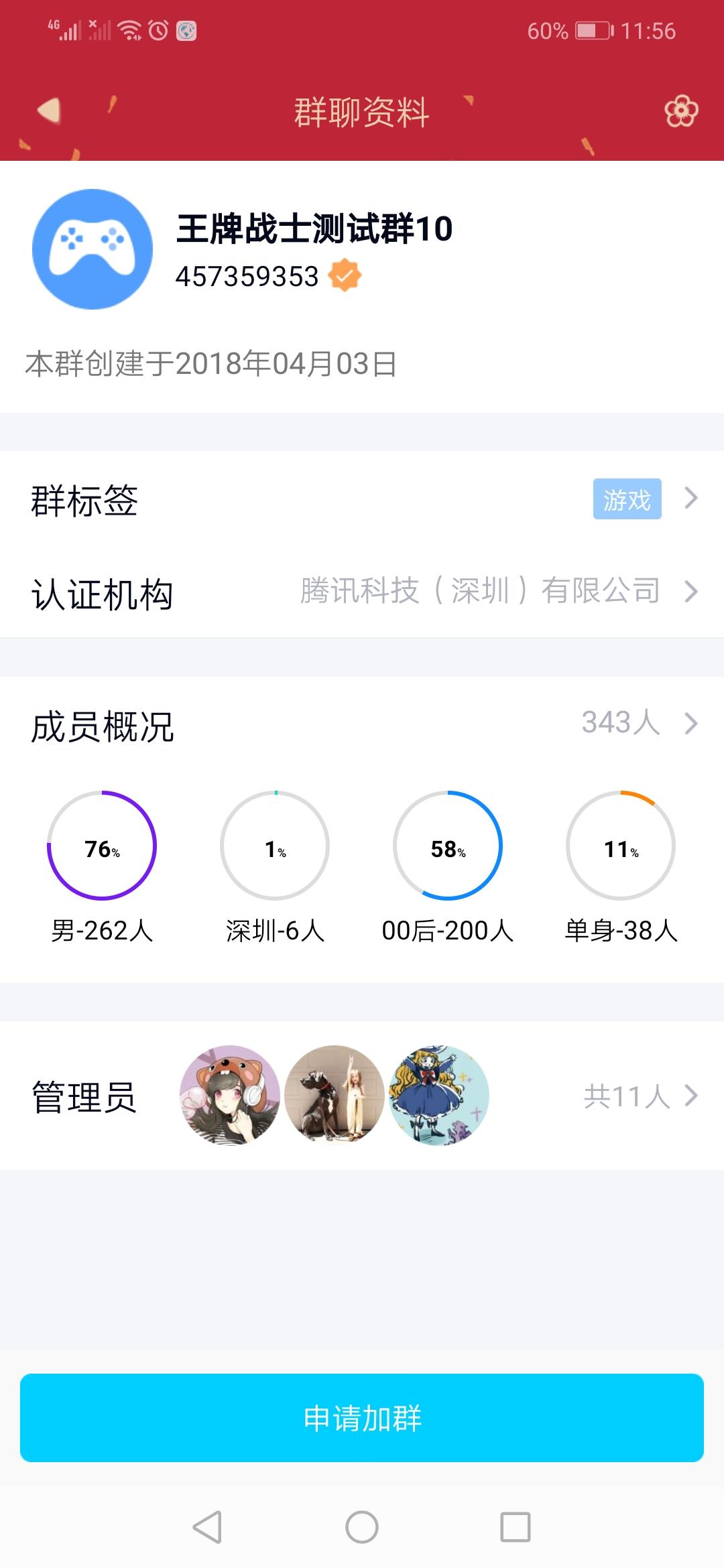Viewport: 724px width, 1568px height.
Task: Click the verified badge next to 457359353
Action: pyautogui.click(x=344, y=275)
